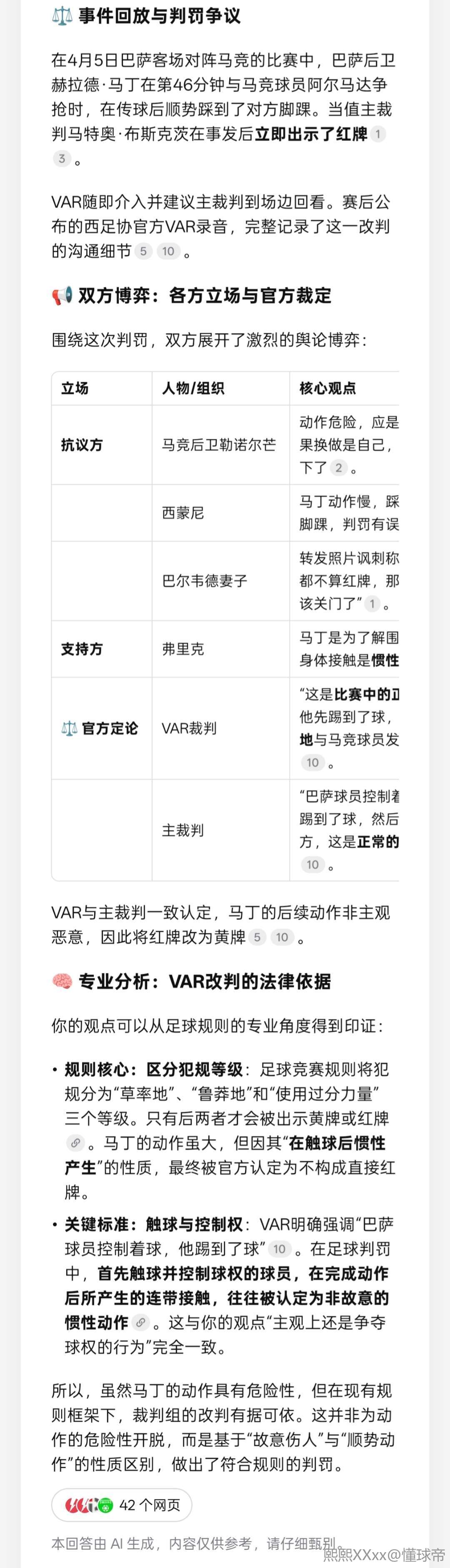Open citation 1 in the 巴尔韦德妻子 row
The width and height of the screenshot is (450, 1568).
pyautogui.click(x=372, y=604)
